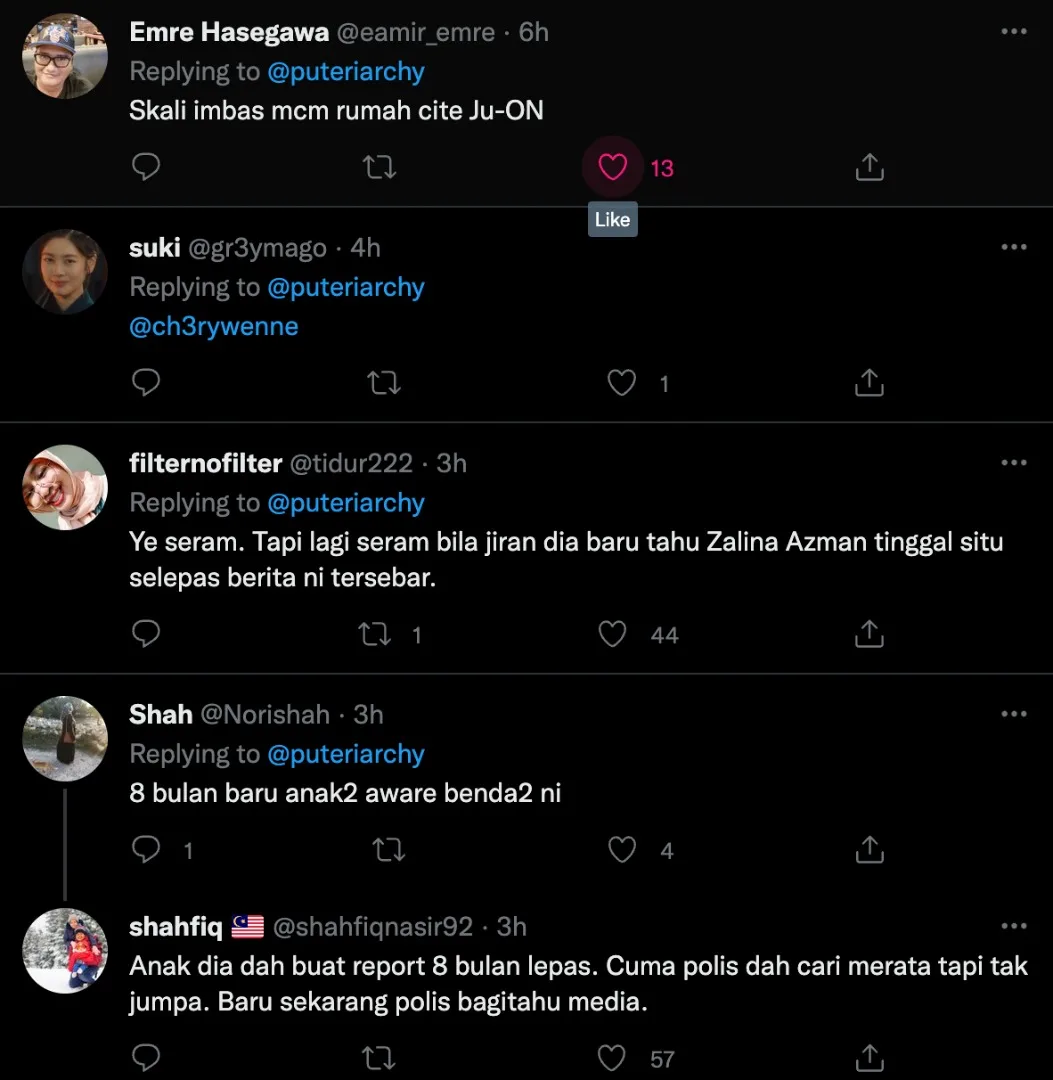
Task: Share Emre Hasegawa's tweet
Action: point(869,167)
